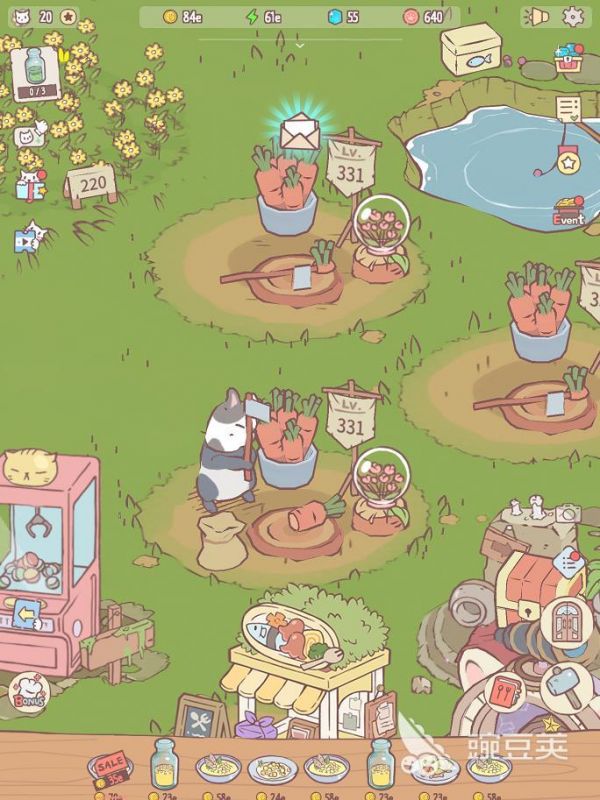Open the green potion jar 0/3

(35, 72)
